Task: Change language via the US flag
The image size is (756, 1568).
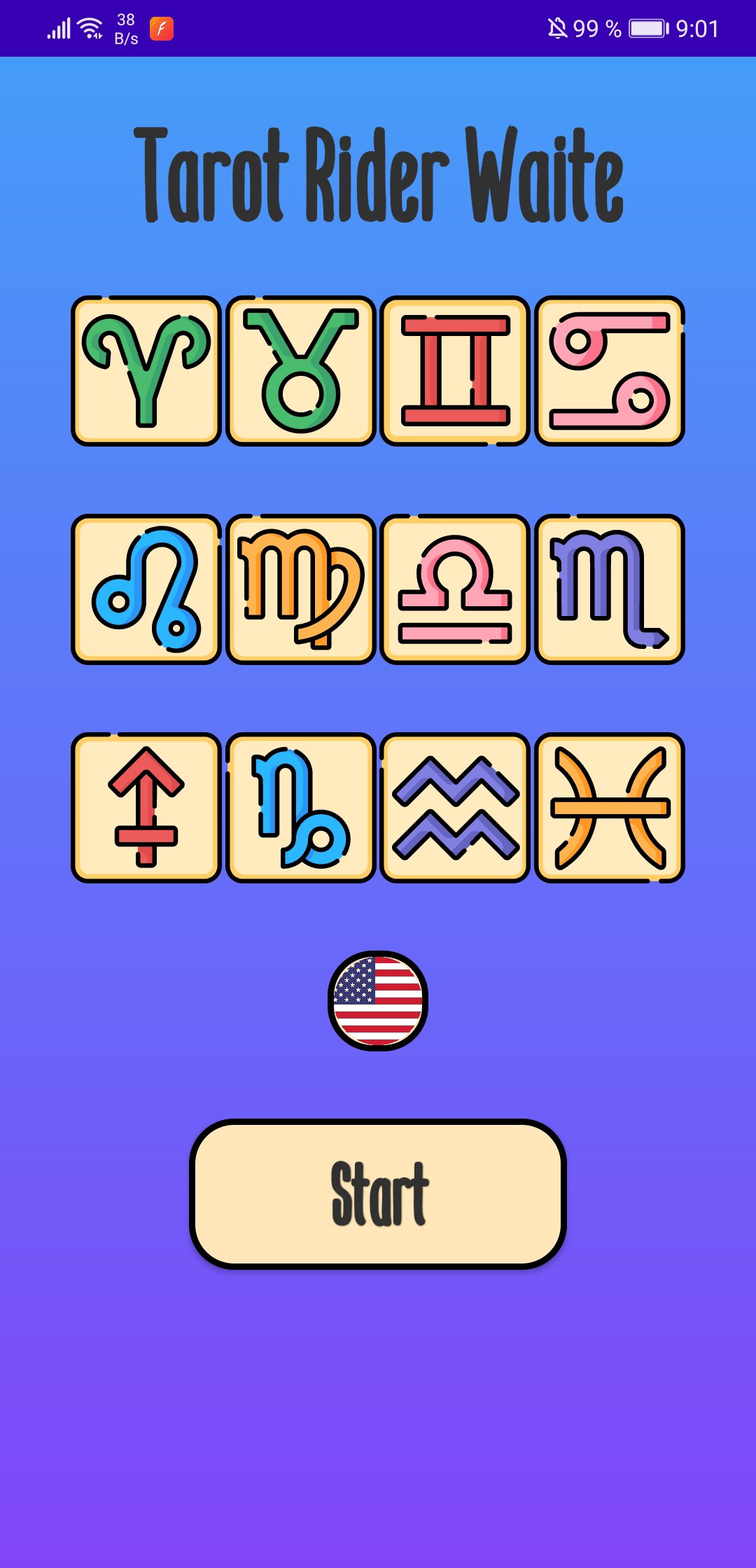Action: [378, 1001]
